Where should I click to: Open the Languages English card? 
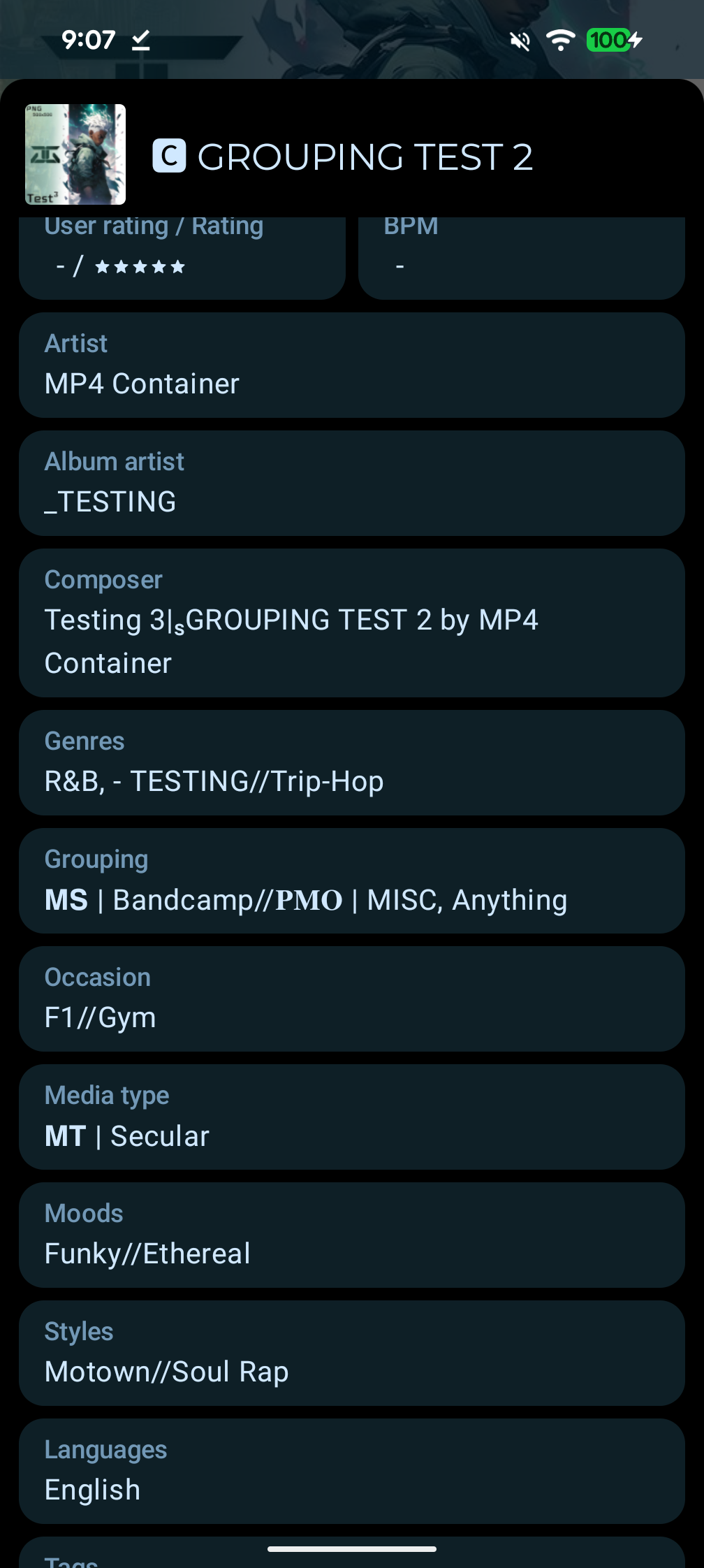coord(351,1471)
